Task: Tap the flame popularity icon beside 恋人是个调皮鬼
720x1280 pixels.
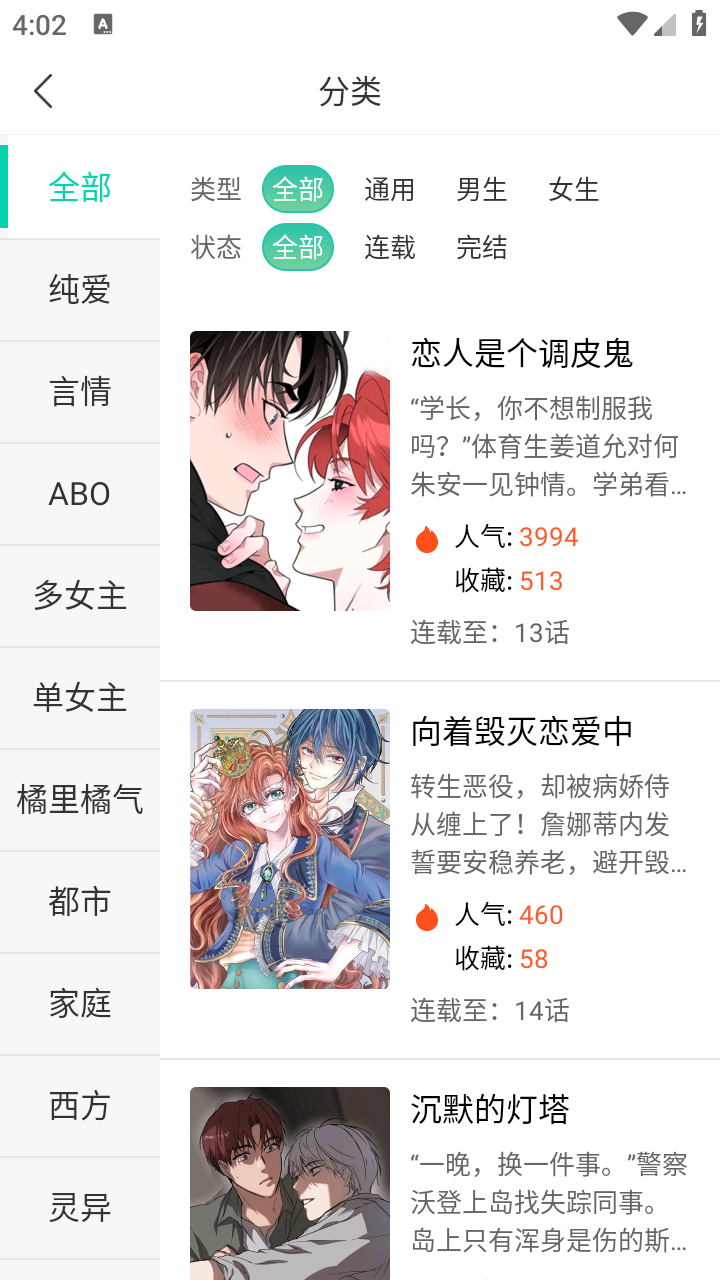Action: (427, 537)
